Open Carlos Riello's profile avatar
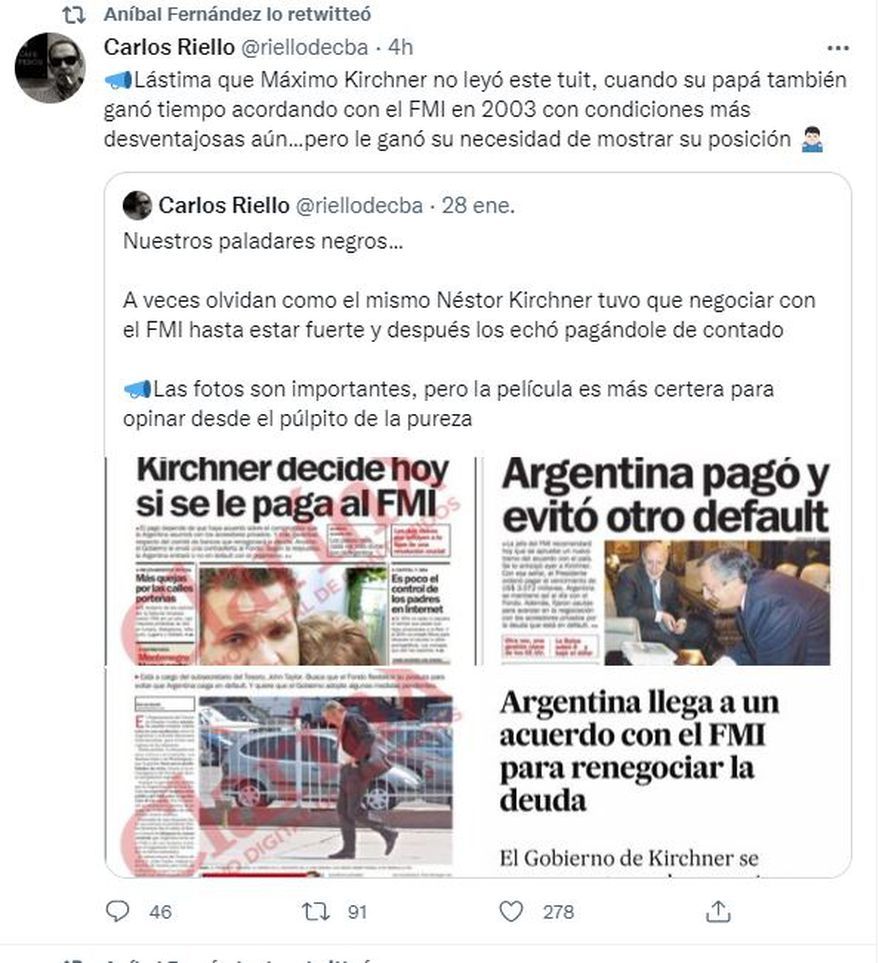 [x=50, y=68]
